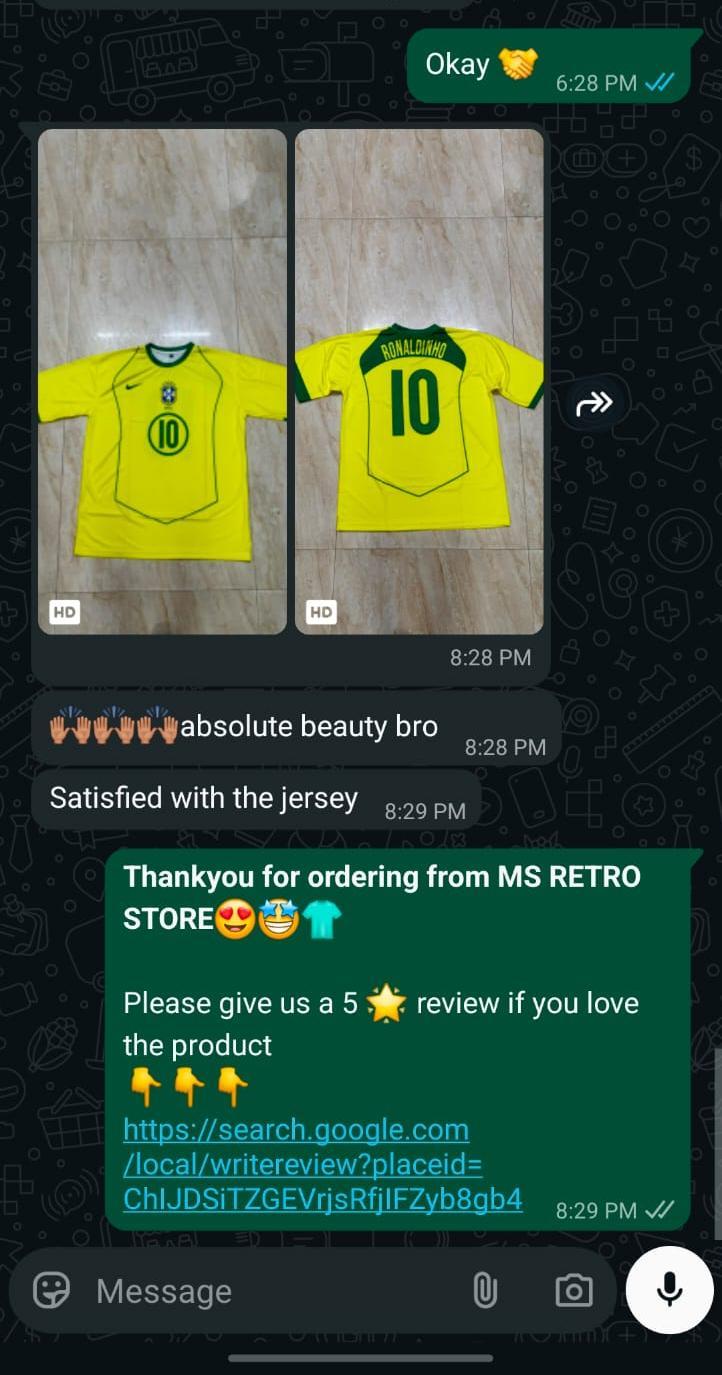722x1375 pixels.
Task: Open the emoji and sticker picker
Action: coord(52,1290)
